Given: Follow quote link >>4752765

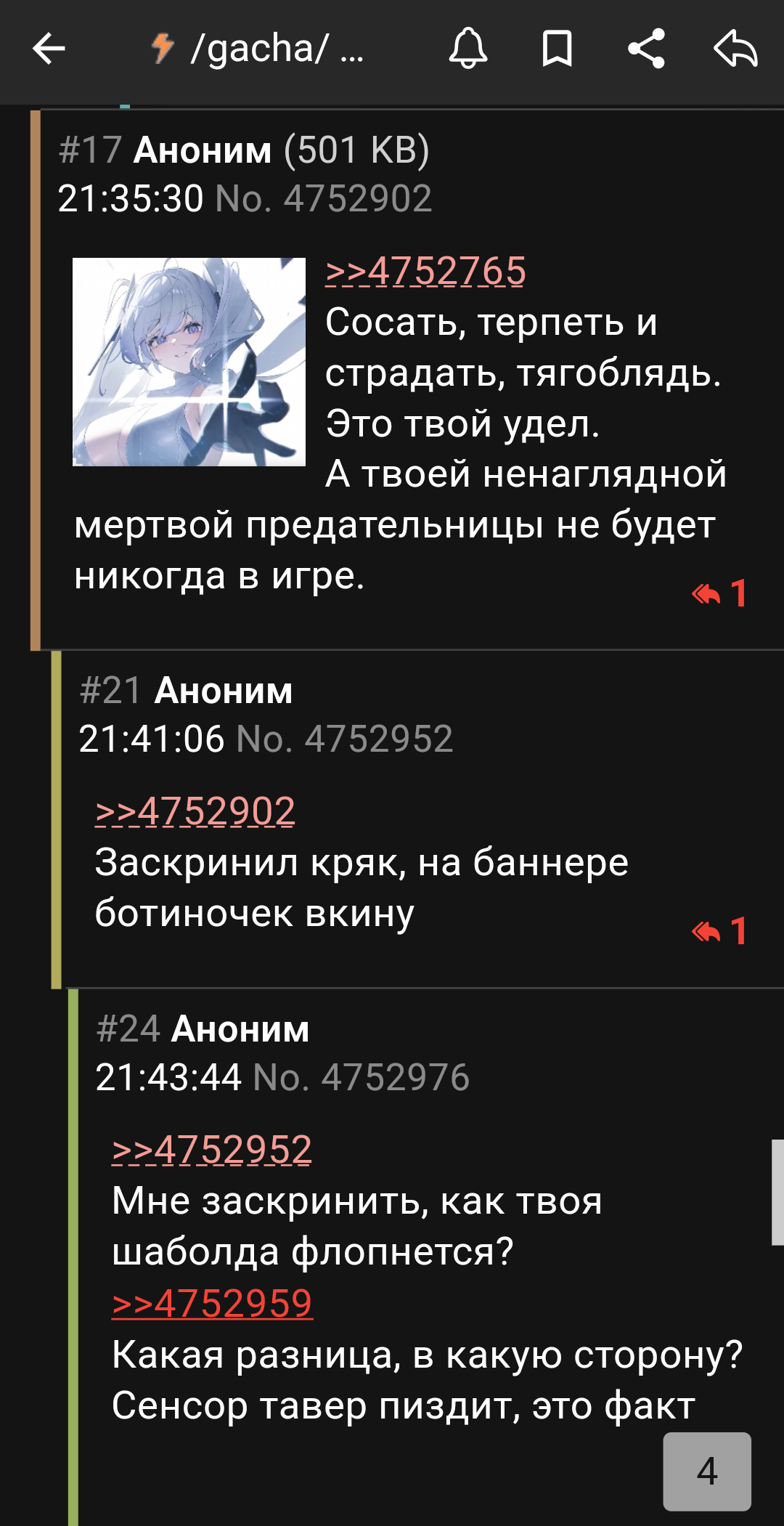Looking at the screenshot, I should pos(425,272).
